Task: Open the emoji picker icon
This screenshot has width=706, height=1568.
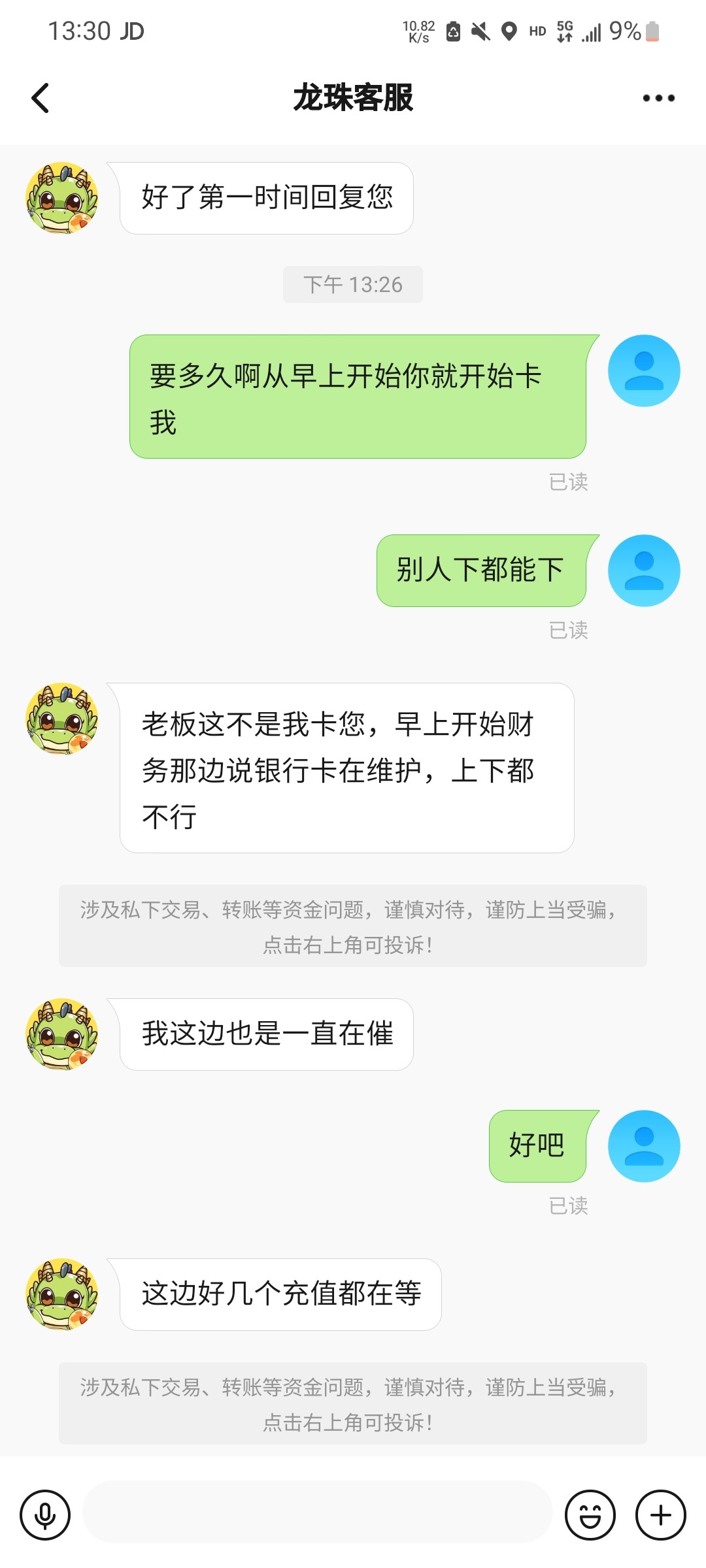Action: click(590, 1514)
